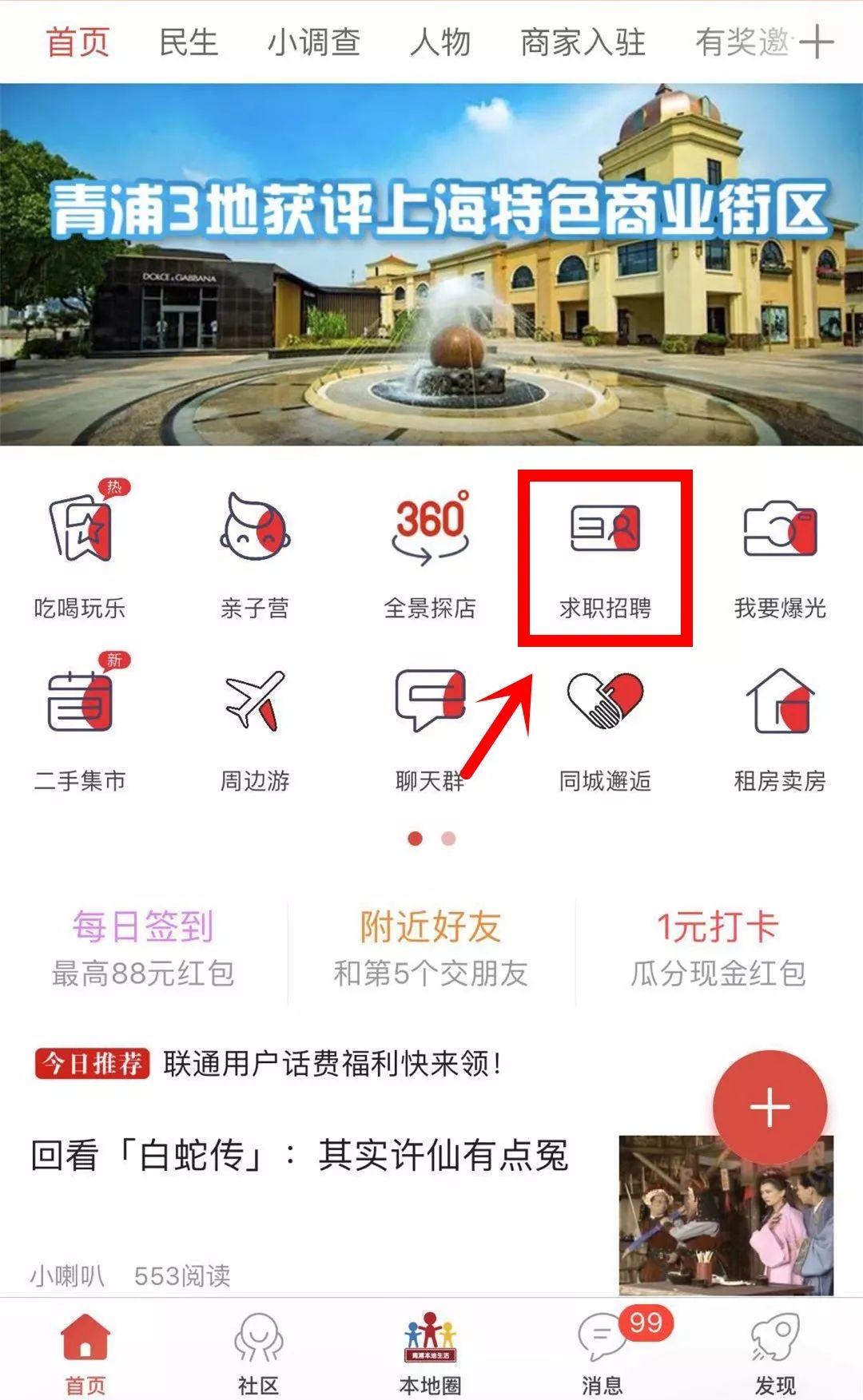Open 每日签到 daily check-in

point(144,950)
